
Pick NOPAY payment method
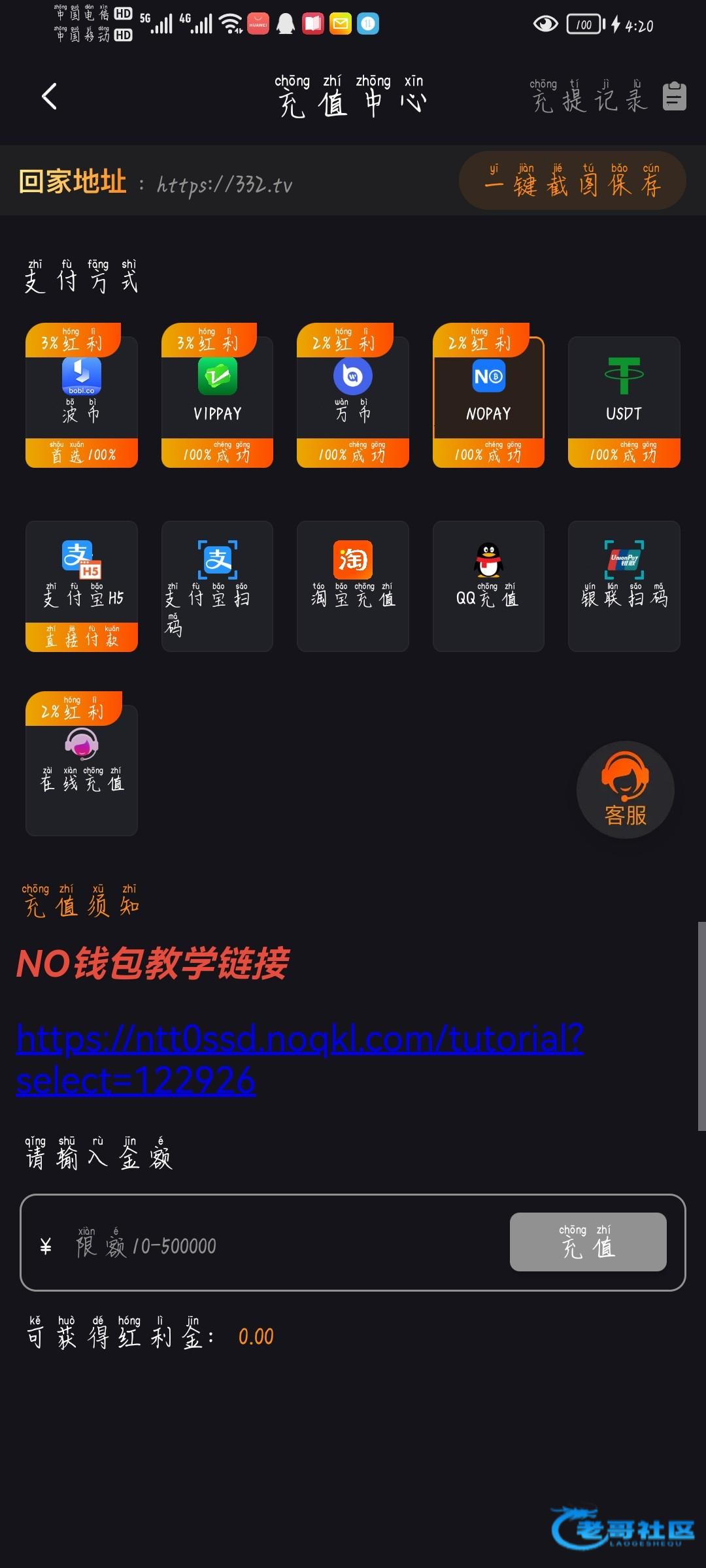488,397
